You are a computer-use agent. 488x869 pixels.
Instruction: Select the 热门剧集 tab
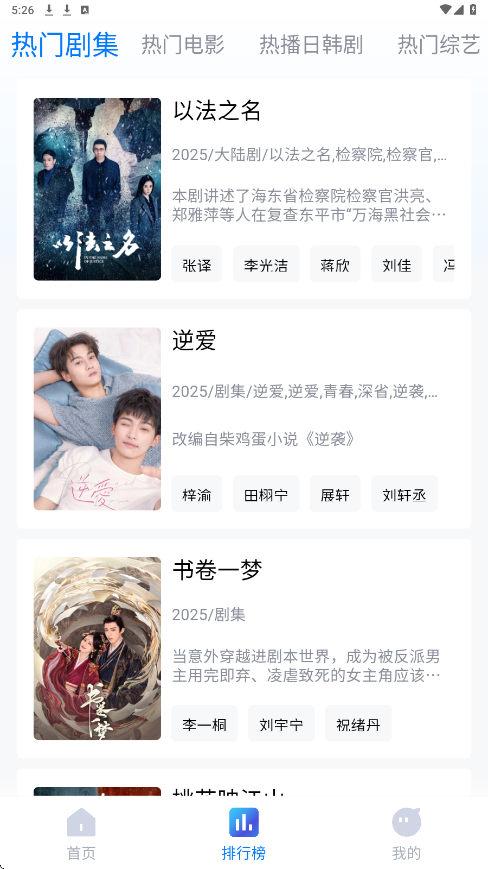[x=65, y=45]
